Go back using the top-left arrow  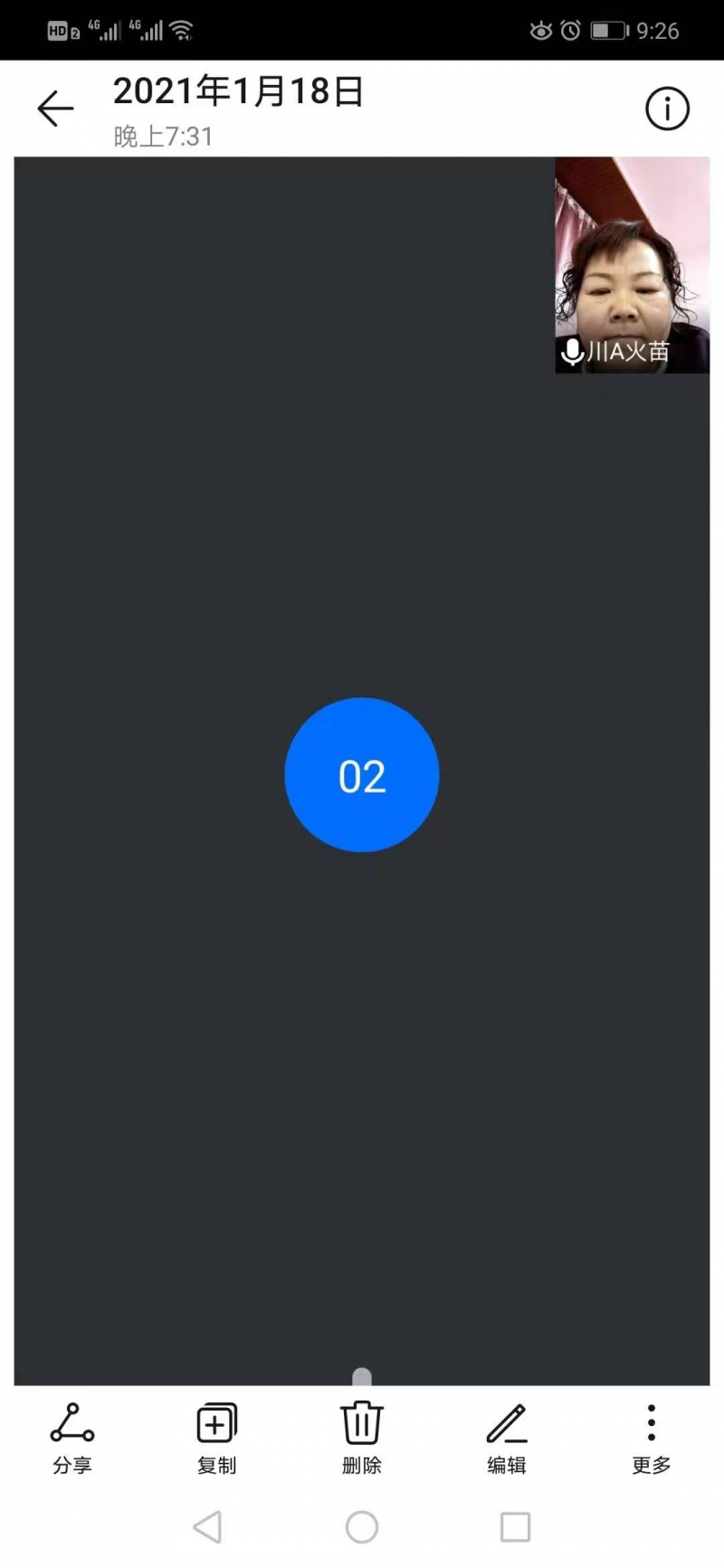(54, 109)
